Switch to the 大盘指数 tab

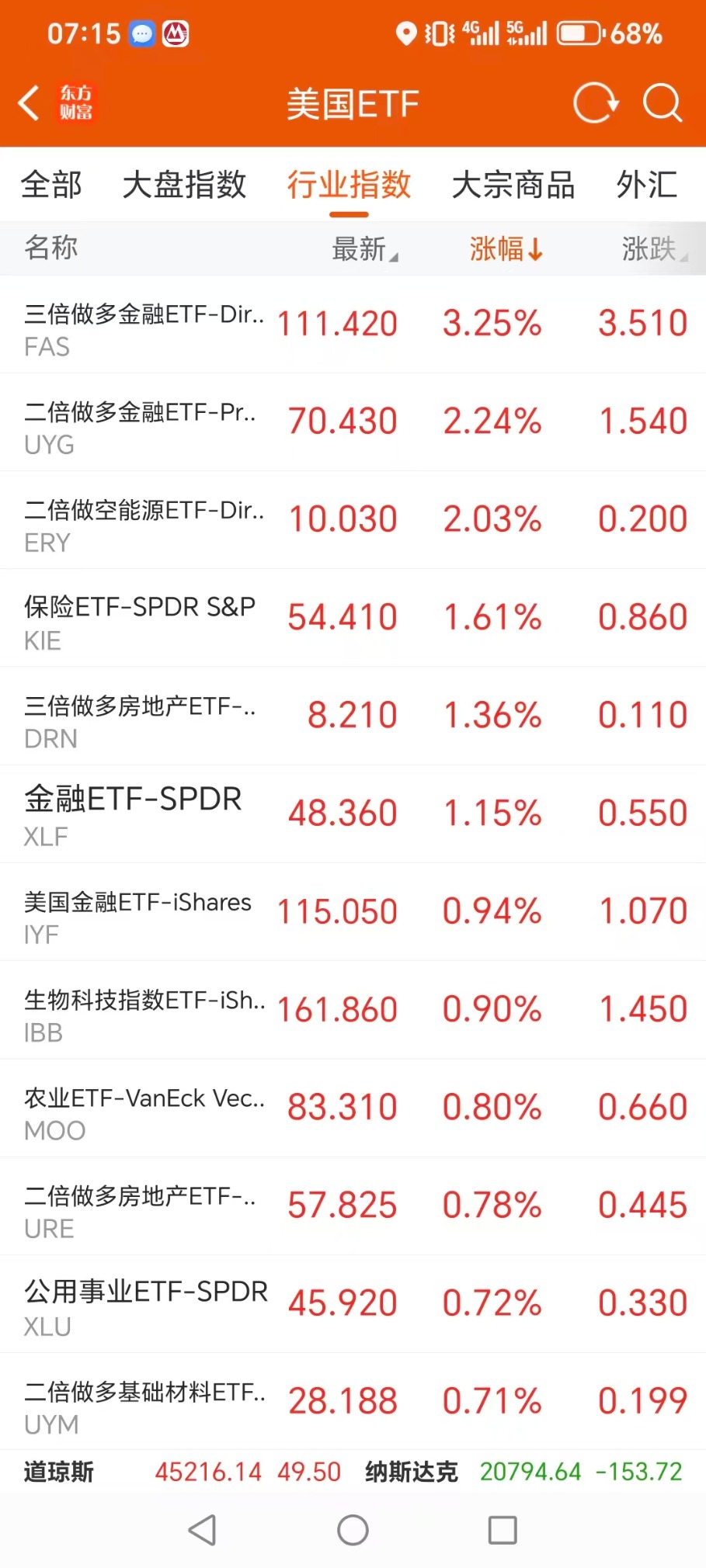tap(184, 185)
